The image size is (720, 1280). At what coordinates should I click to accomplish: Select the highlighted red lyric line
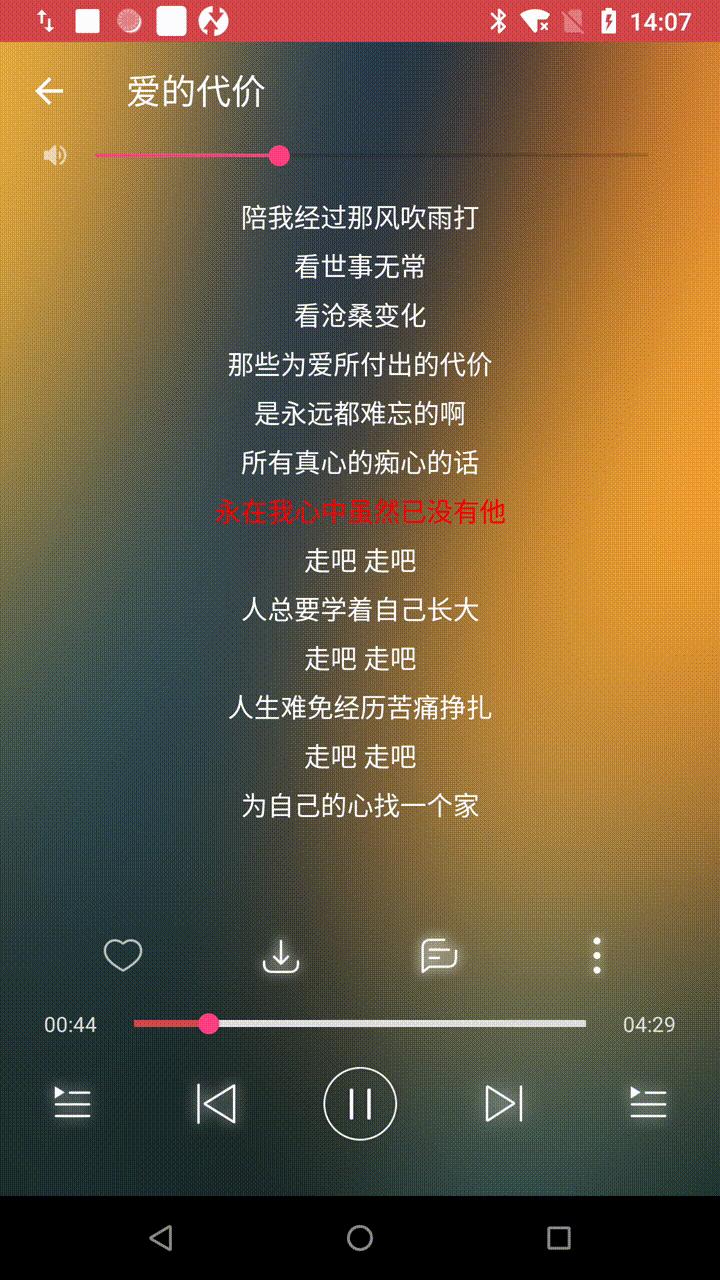(x=360, y=512)
